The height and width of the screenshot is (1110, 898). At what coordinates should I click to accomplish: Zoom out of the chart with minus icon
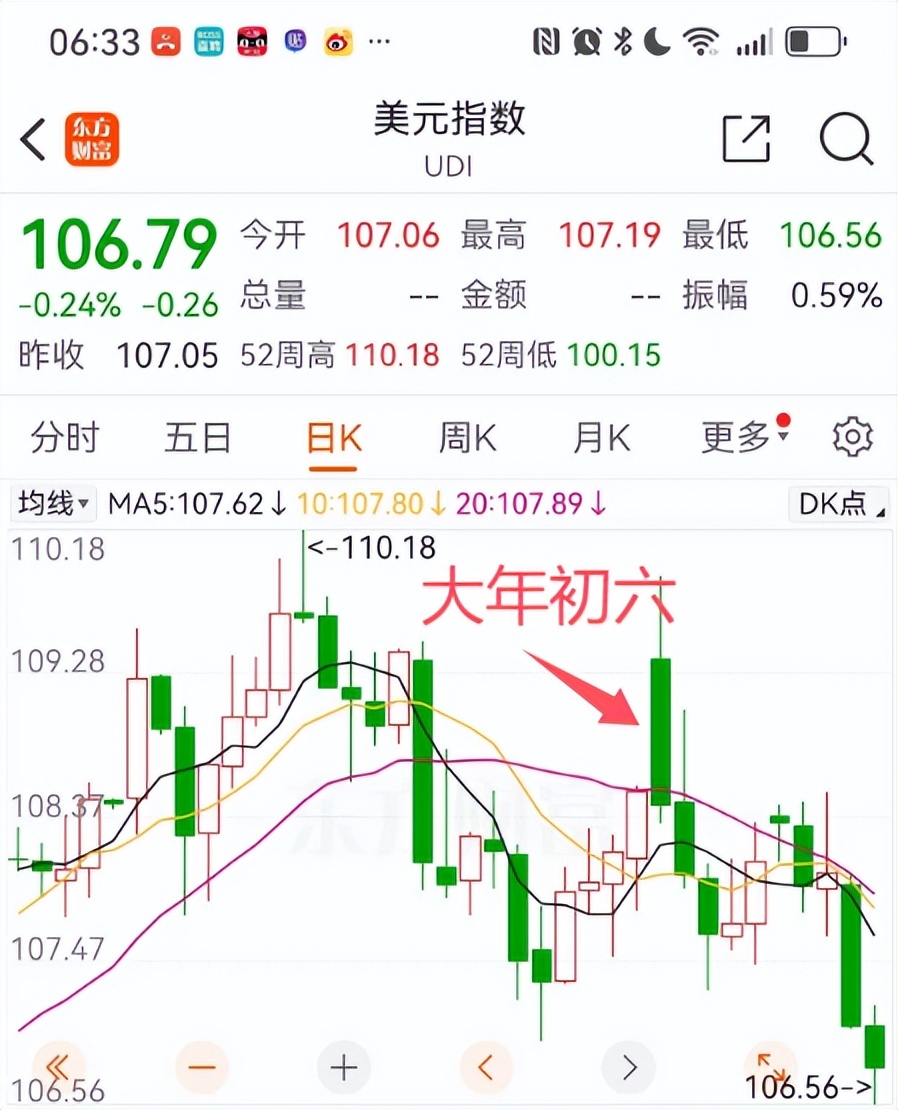[x=202, y=1067]
